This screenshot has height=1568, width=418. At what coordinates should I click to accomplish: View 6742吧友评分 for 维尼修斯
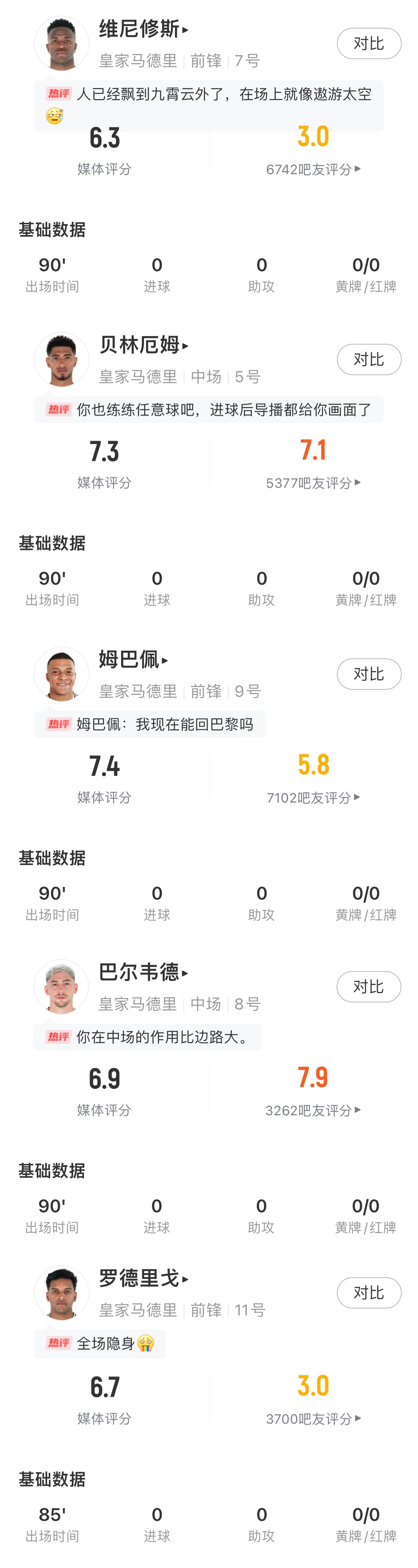tap(313, 169)
